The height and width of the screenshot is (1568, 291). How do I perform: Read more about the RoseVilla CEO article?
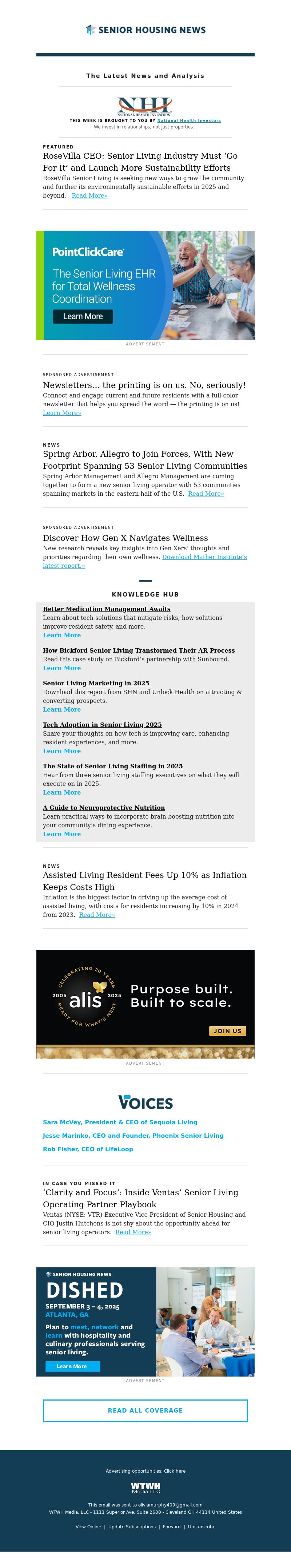[89, 195]
